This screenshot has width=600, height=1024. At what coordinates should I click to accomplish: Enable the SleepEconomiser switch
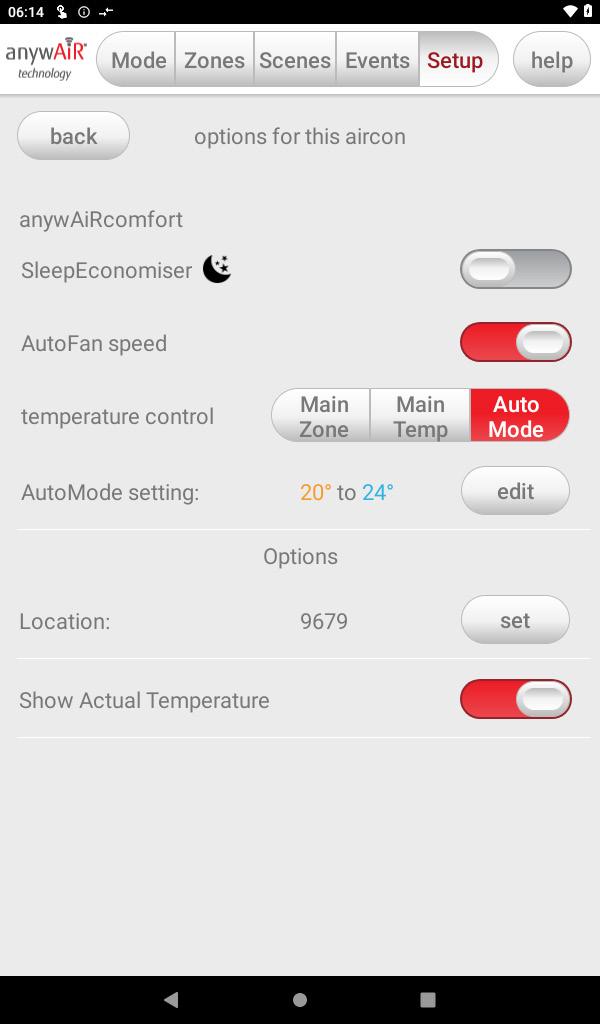515,269
